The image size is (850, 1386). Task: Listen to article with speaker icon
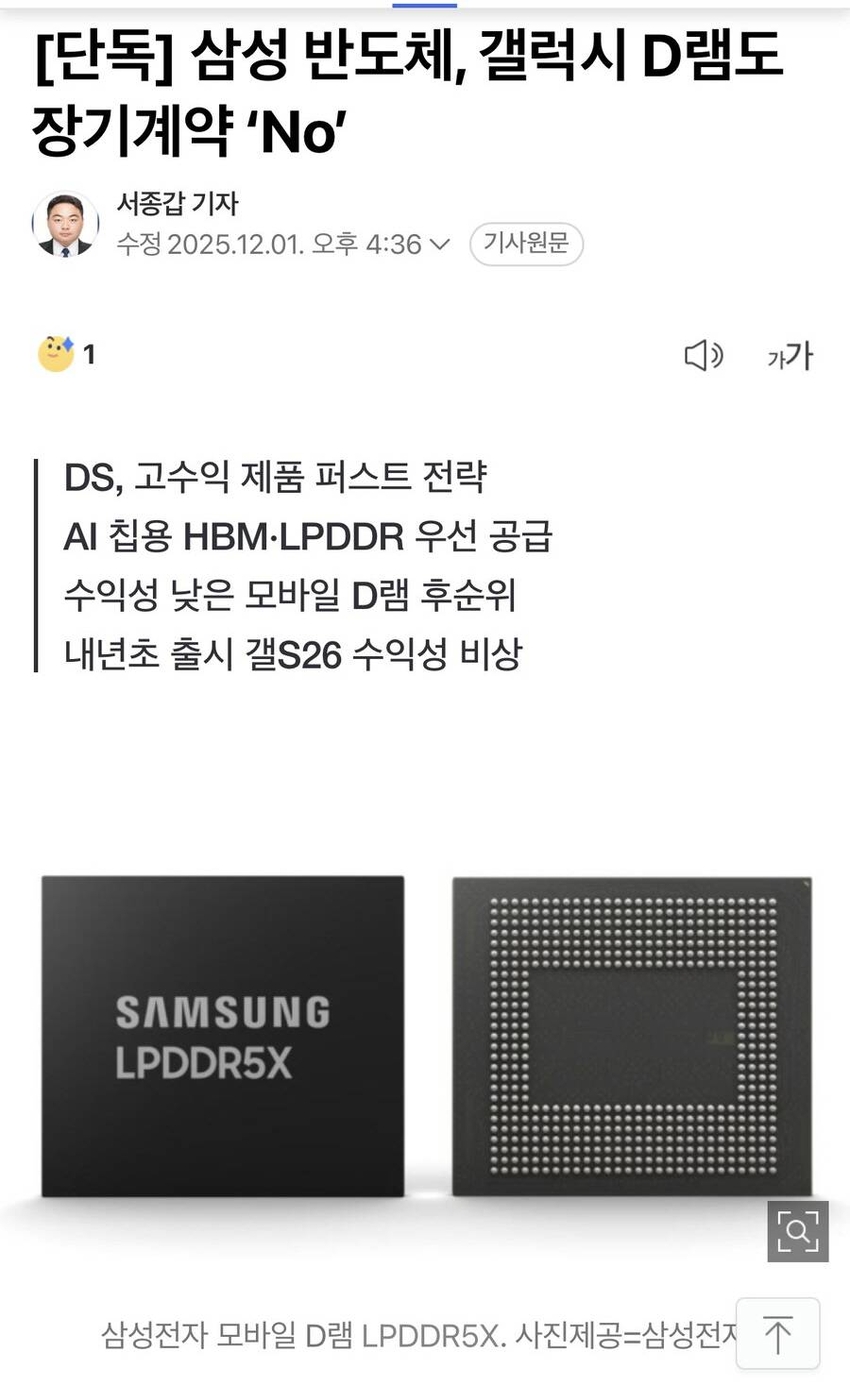coord(703,355)
